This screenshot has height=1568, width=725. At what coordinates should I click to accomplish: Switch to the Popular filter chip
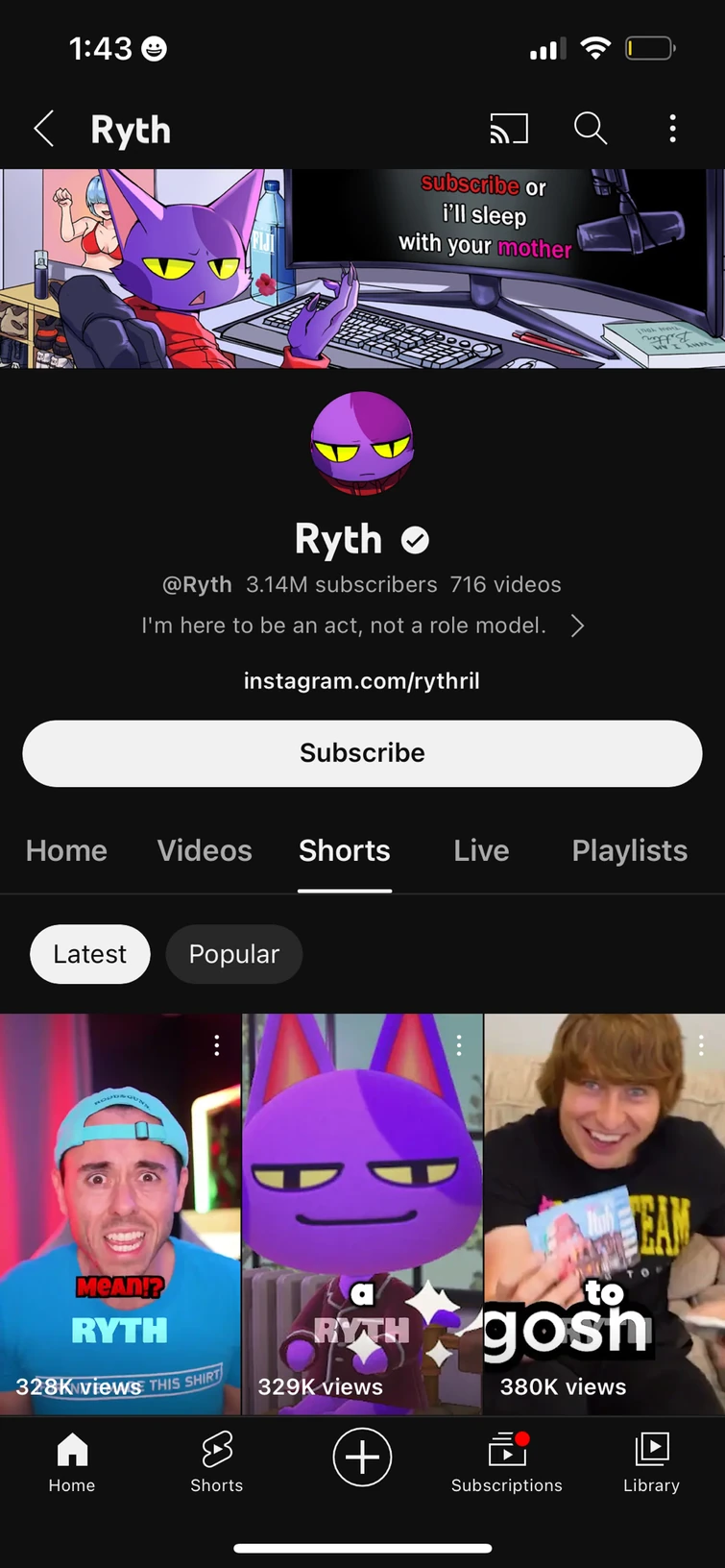point(233,954)
